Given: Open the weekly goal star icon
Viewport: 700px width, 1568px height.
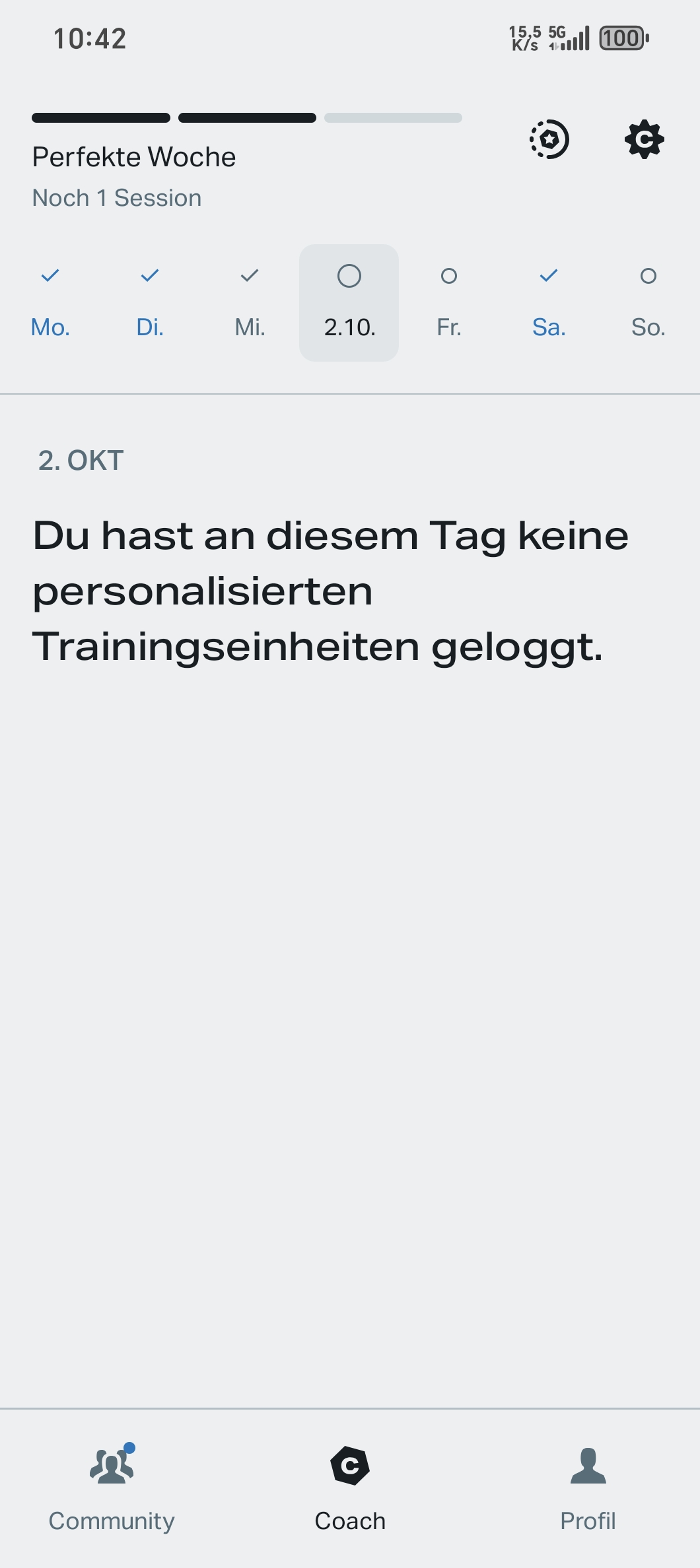Looking at the screenshot, I should pyautogui.click(x=549, y=139).
